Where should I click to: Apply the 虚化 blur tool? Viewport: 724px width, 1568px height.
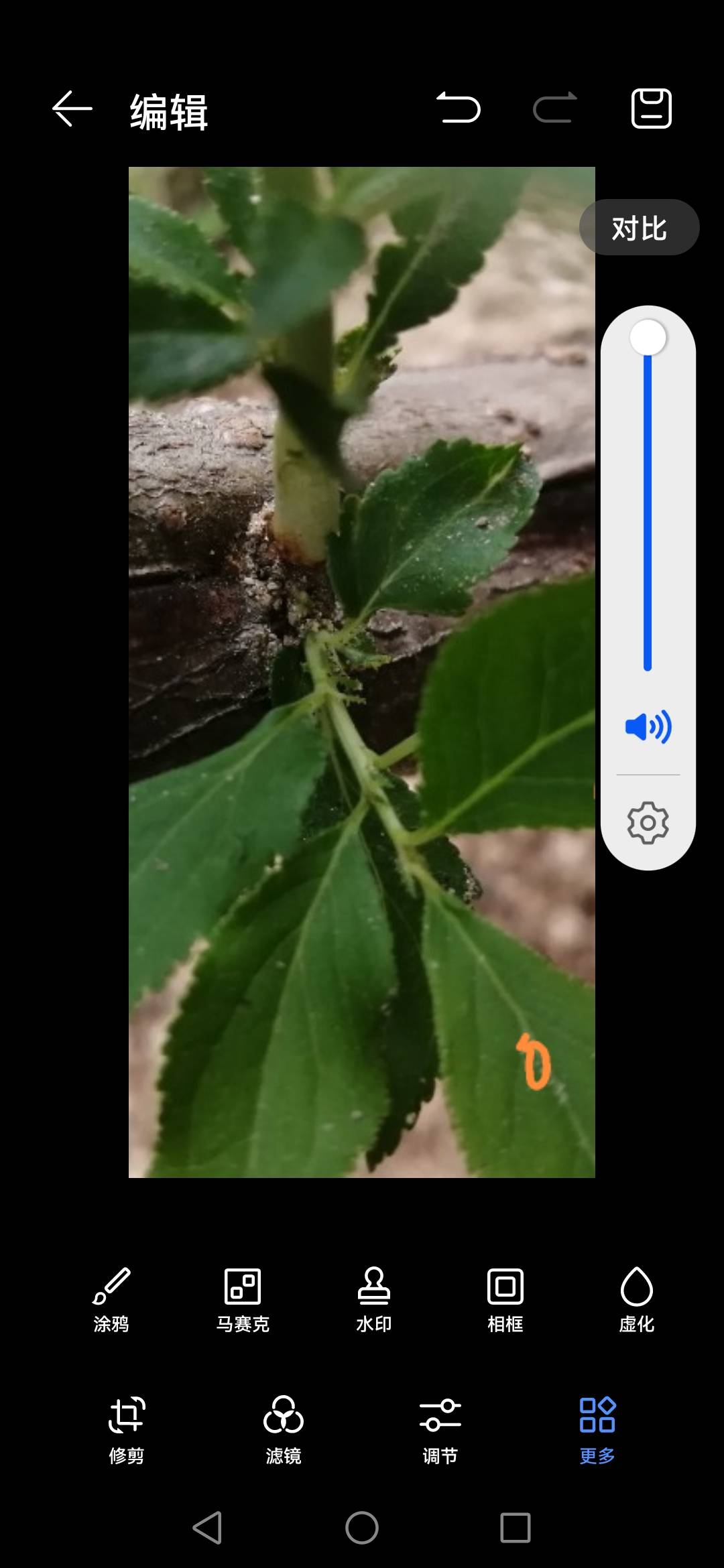(x=637, y=1300)
